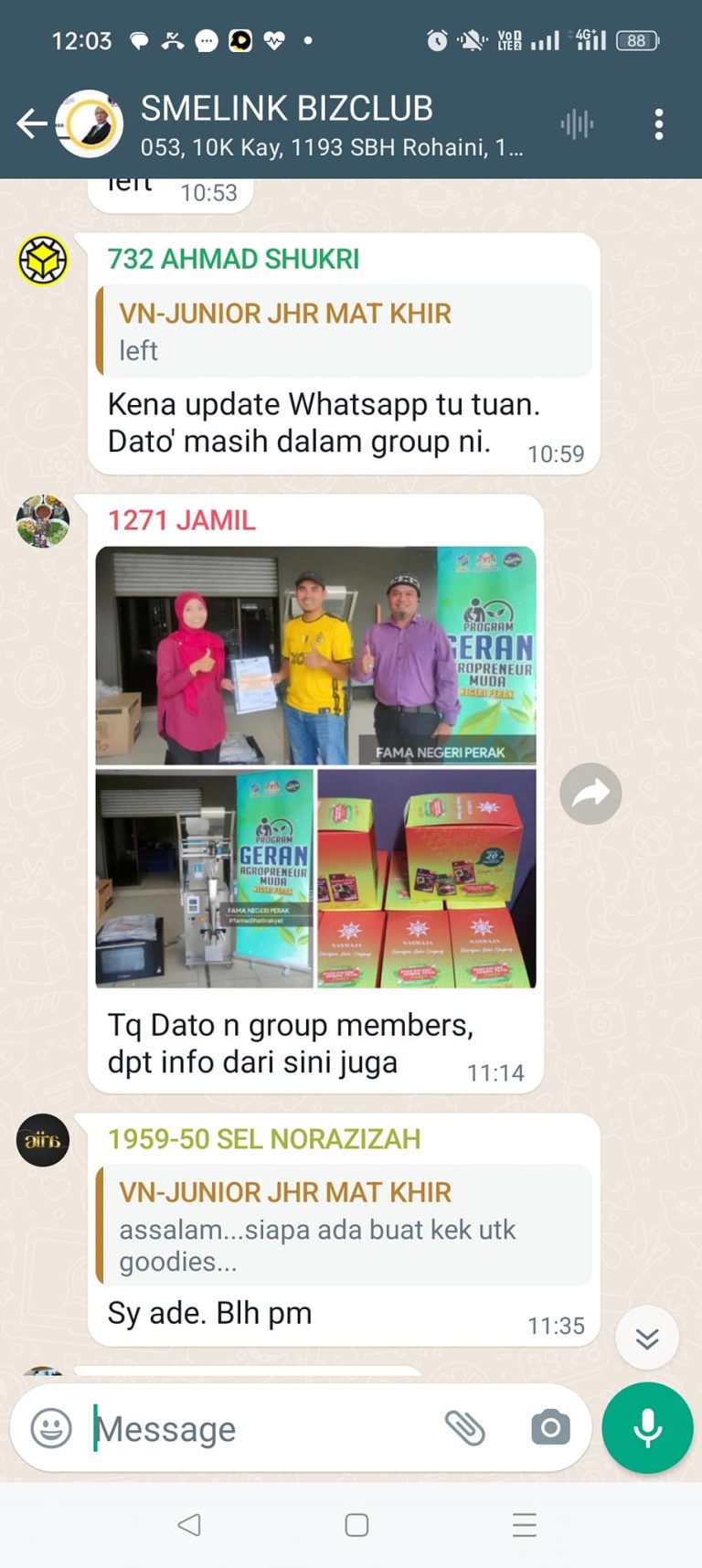Open the emoji picker
Screen dimensions: 702x1568
pyautogui.click(x=51, y=1427)
